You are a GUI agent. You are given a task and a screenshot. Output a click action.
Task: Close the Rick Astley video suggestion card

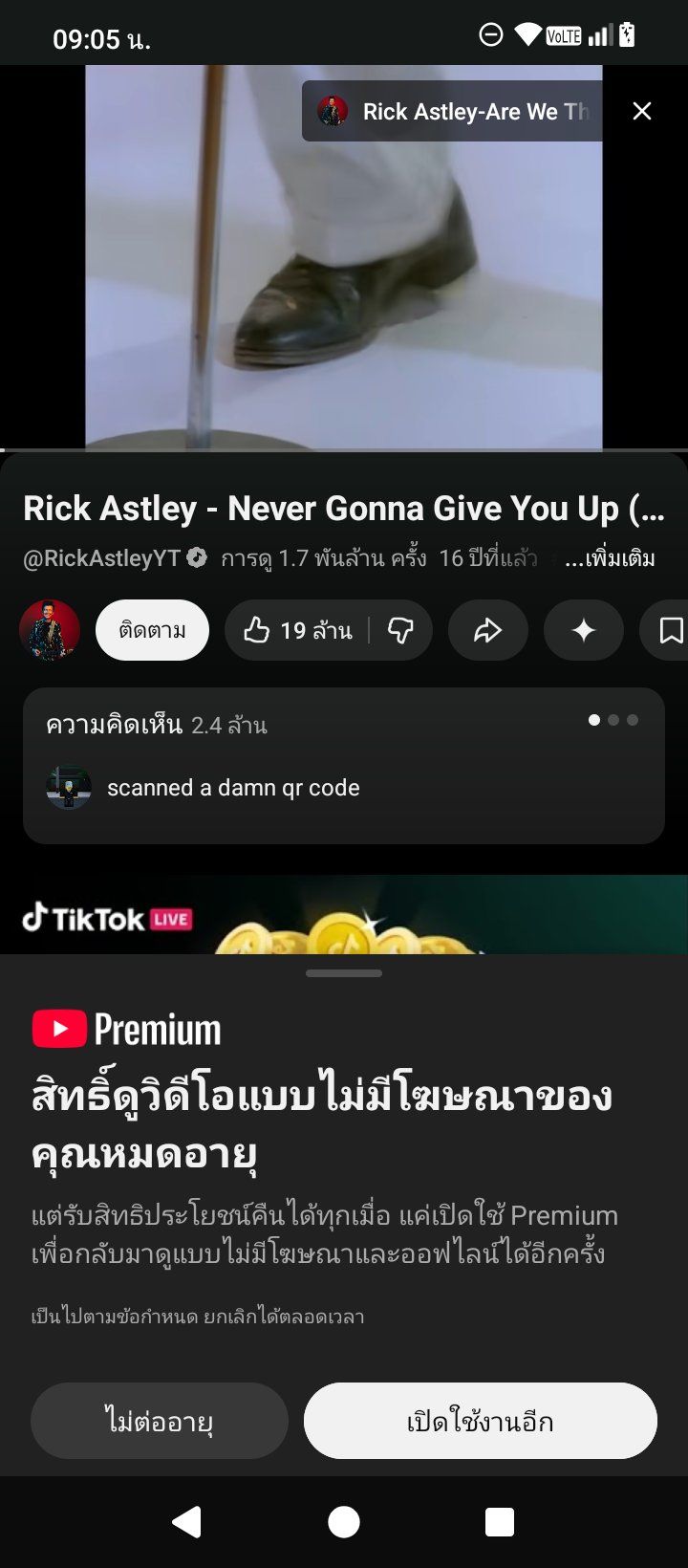642,111
